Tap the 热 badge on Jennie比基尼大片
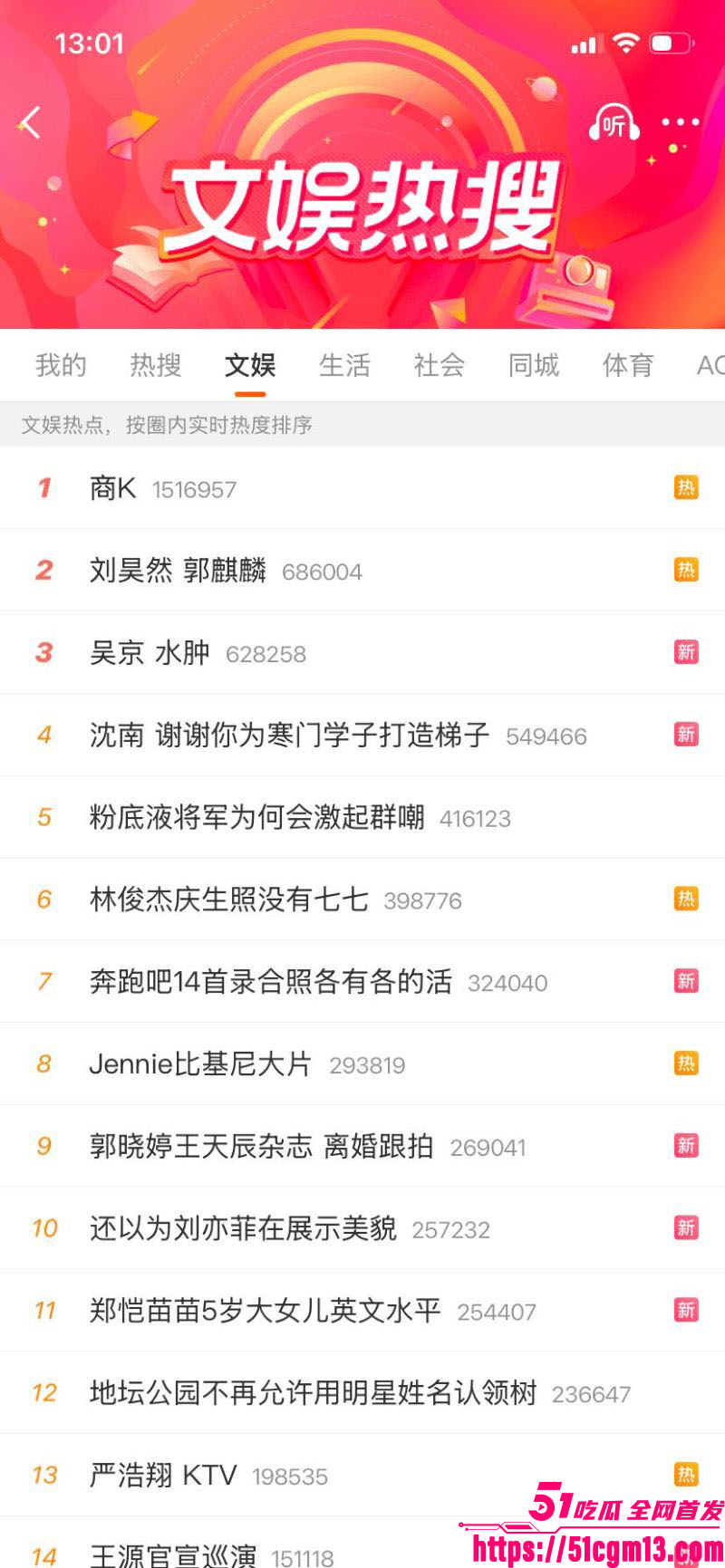Viewport: 725px width, 1568px height. click(x=687, y=1062)
